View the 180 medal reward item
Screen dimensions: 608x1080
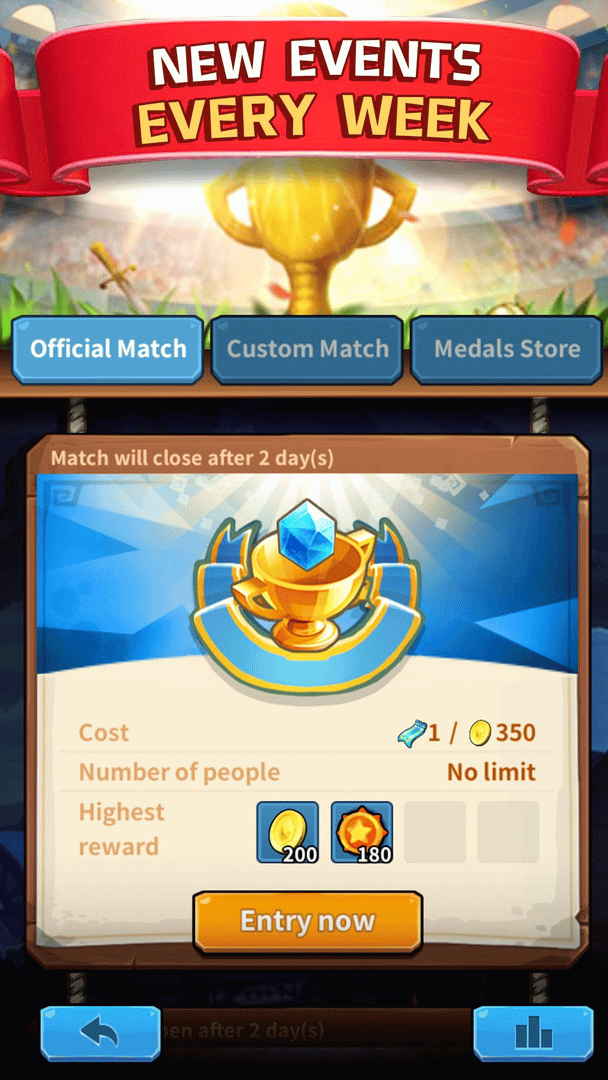tap(362, 832)
